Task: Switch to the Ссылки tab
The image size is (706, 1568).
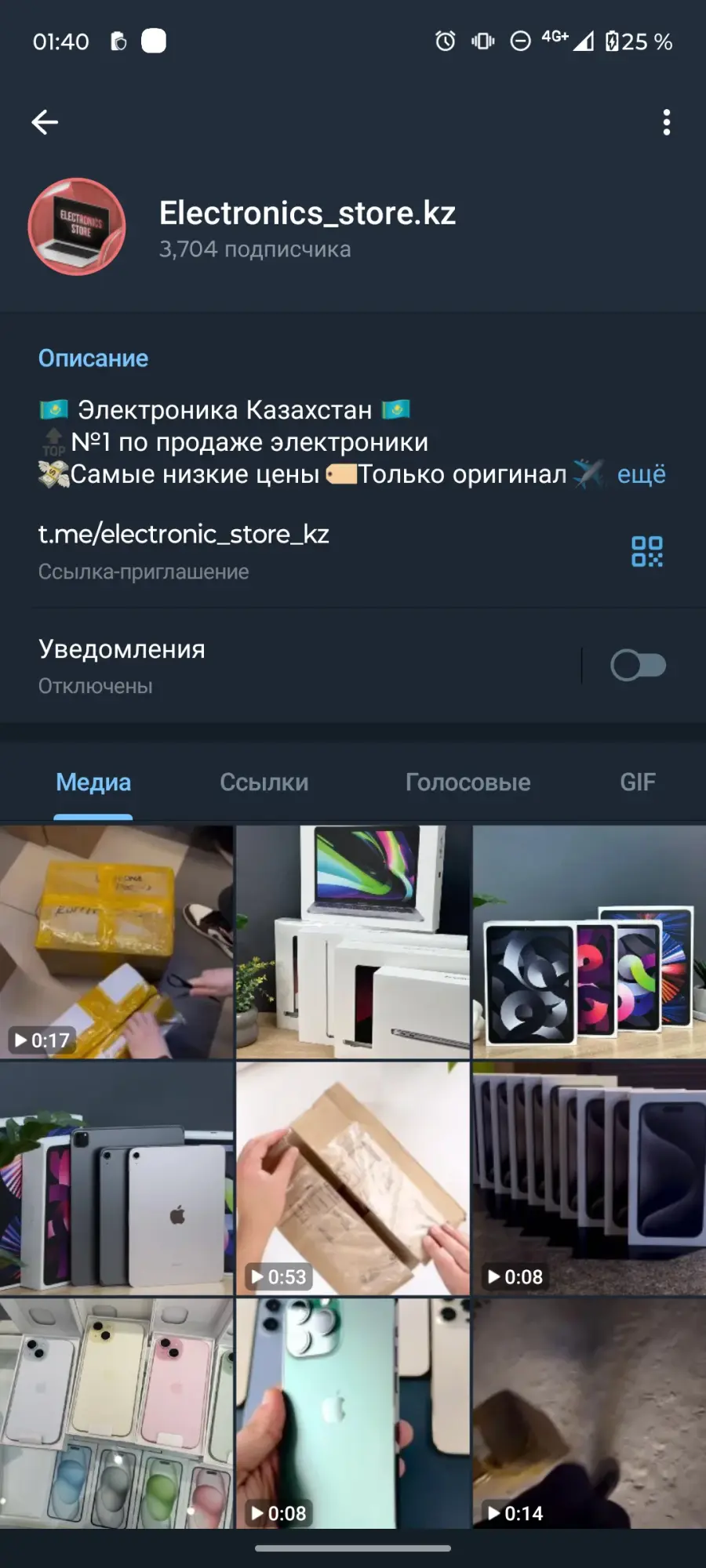Action: 264,782
